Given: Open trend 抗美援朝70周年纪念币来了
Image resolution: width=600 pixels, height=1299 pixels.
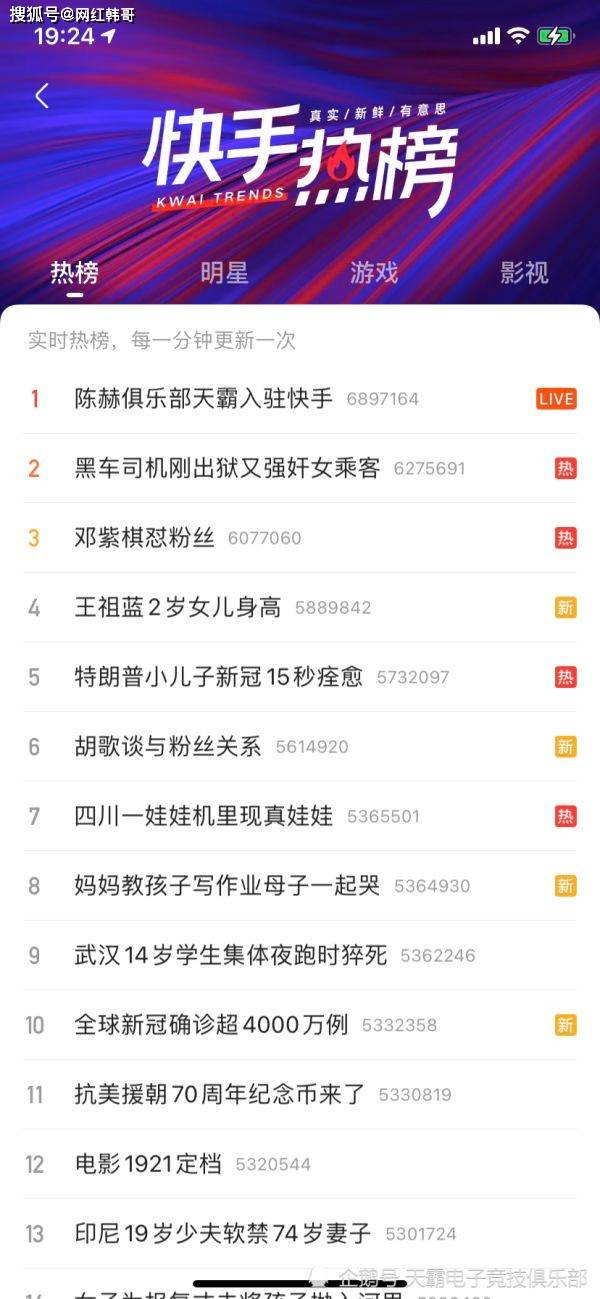Looking at the screenshot, I should [x=300, y=1095].
